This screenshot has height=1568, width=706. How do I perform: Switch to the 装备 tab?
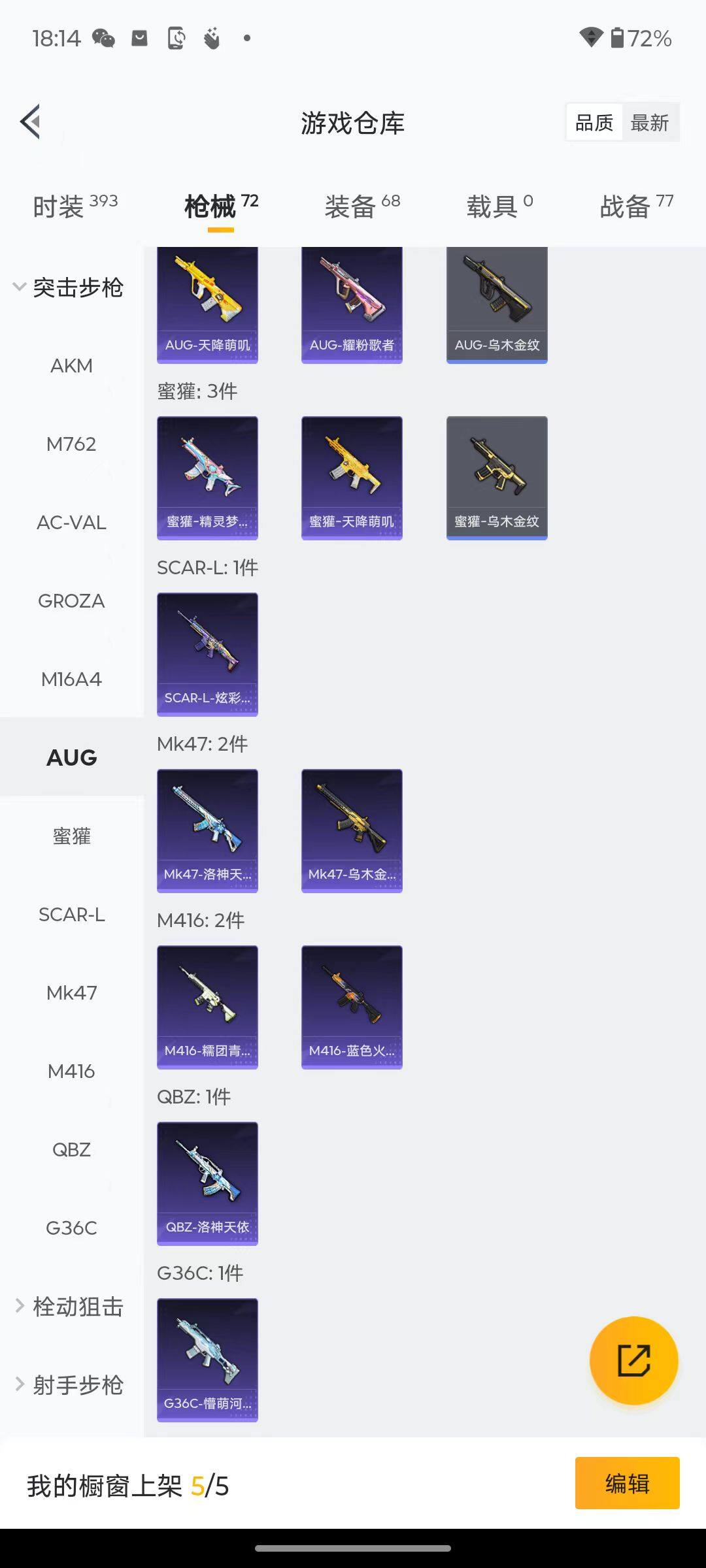[362, 206]
